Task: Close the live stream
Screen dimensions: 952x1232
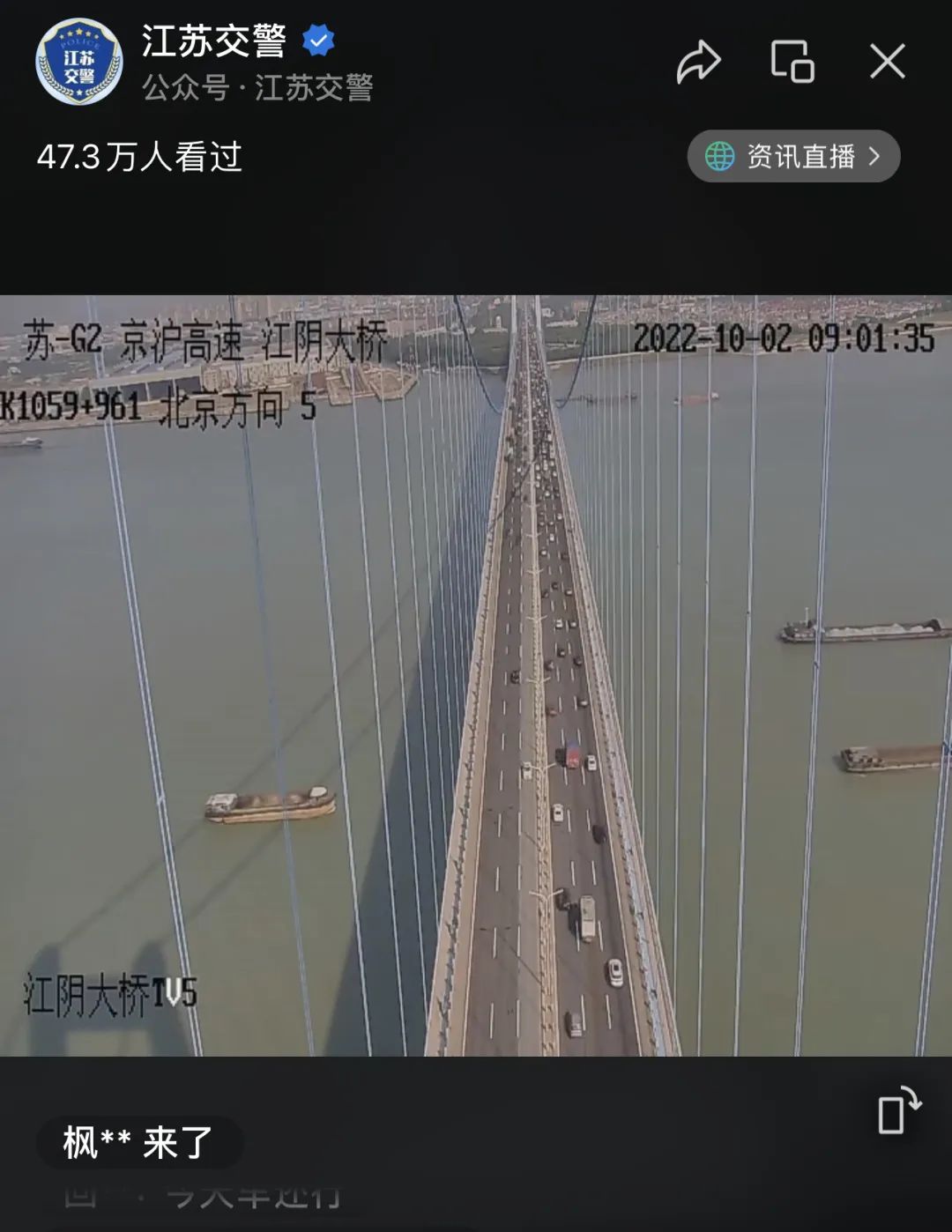Action: [887, 62]
